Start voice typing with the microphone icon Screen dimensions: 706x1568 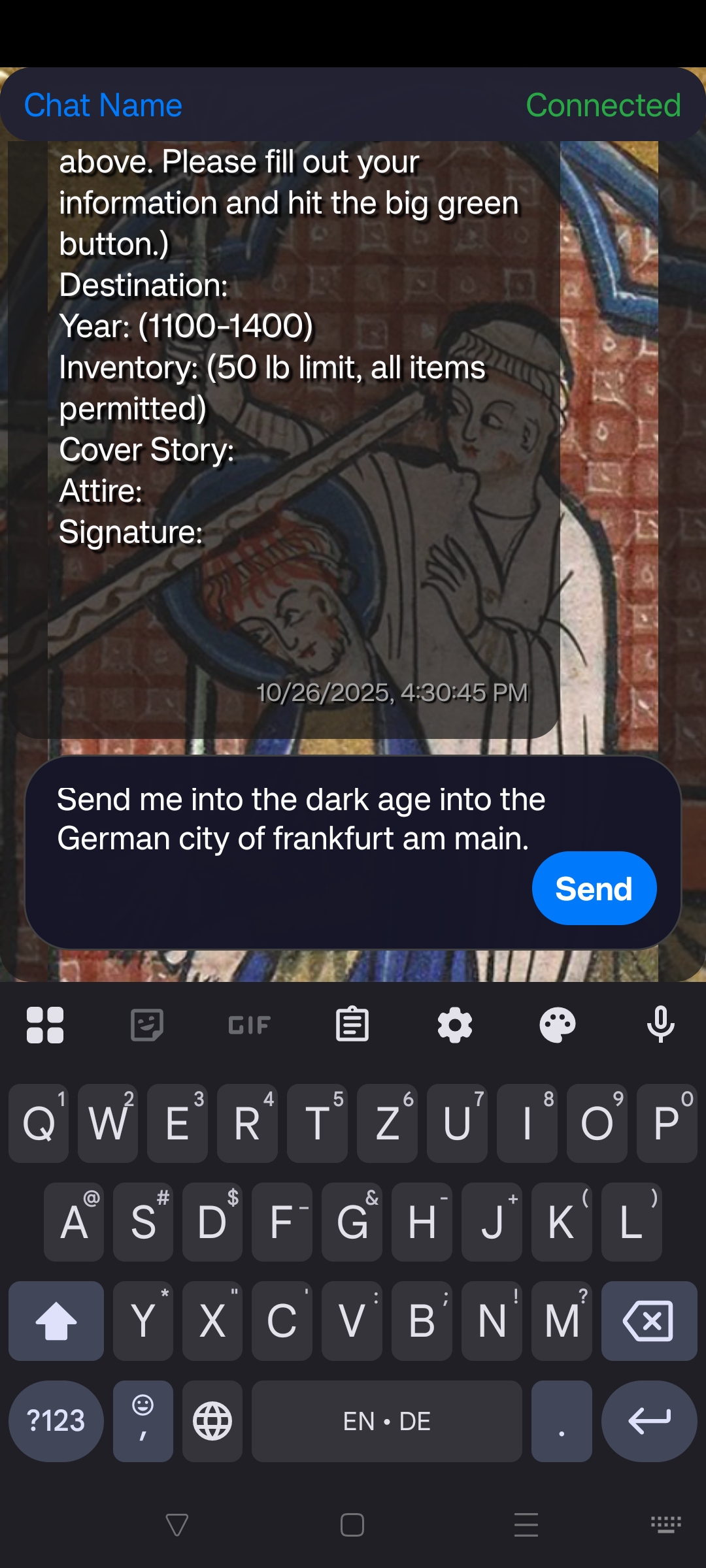(660, 1023)
